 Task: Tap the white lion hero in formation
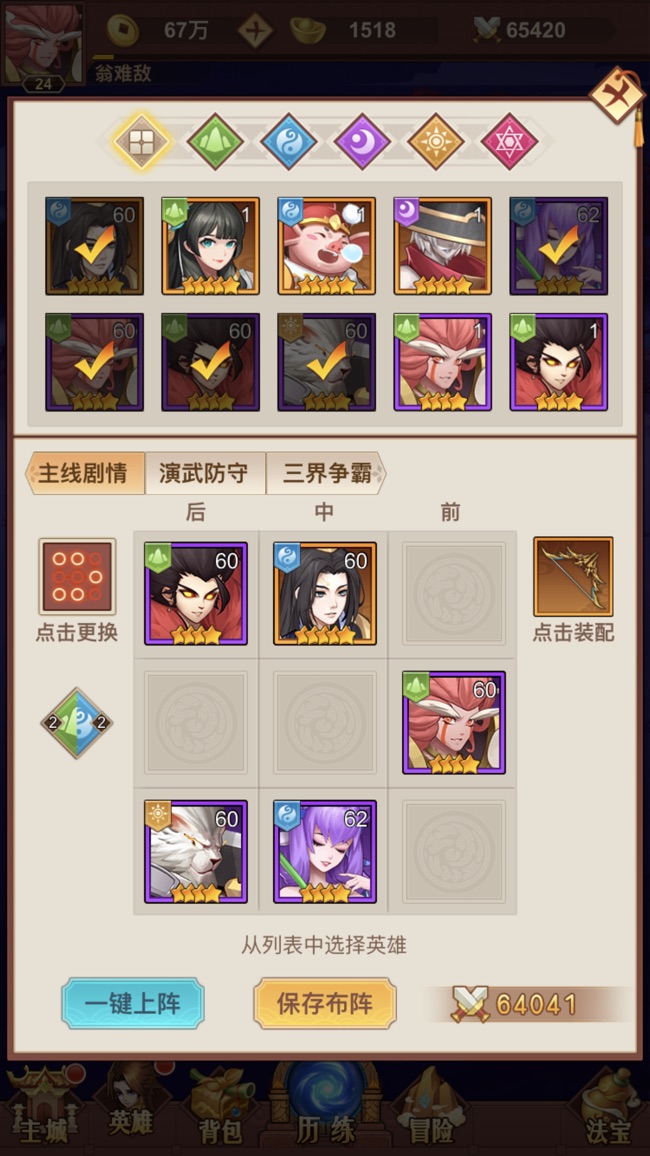point(196,852)
